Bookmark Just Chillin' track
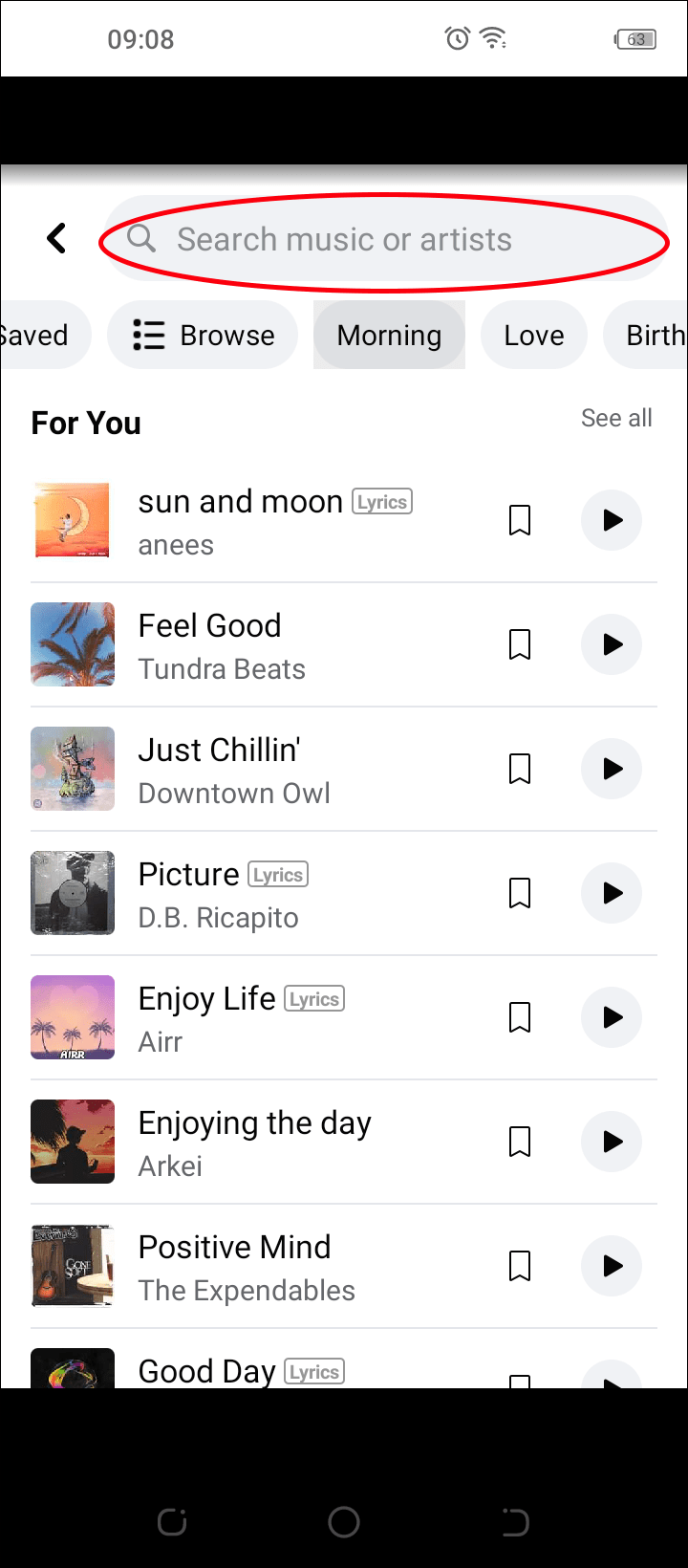The height and width of the screenshot is (1568, 688). 520,769
